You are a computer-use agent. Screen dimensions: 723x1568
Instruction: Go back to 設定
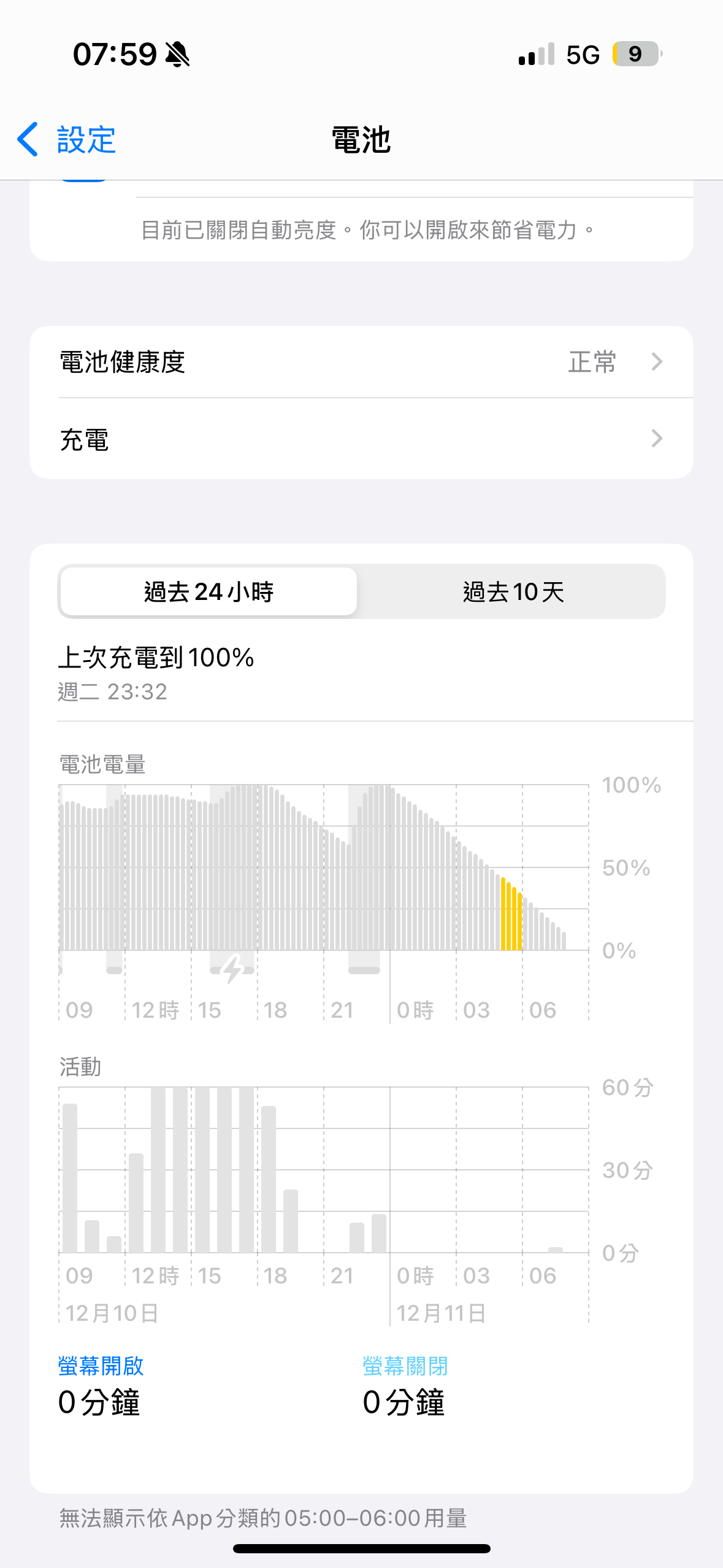pos(66,139)
